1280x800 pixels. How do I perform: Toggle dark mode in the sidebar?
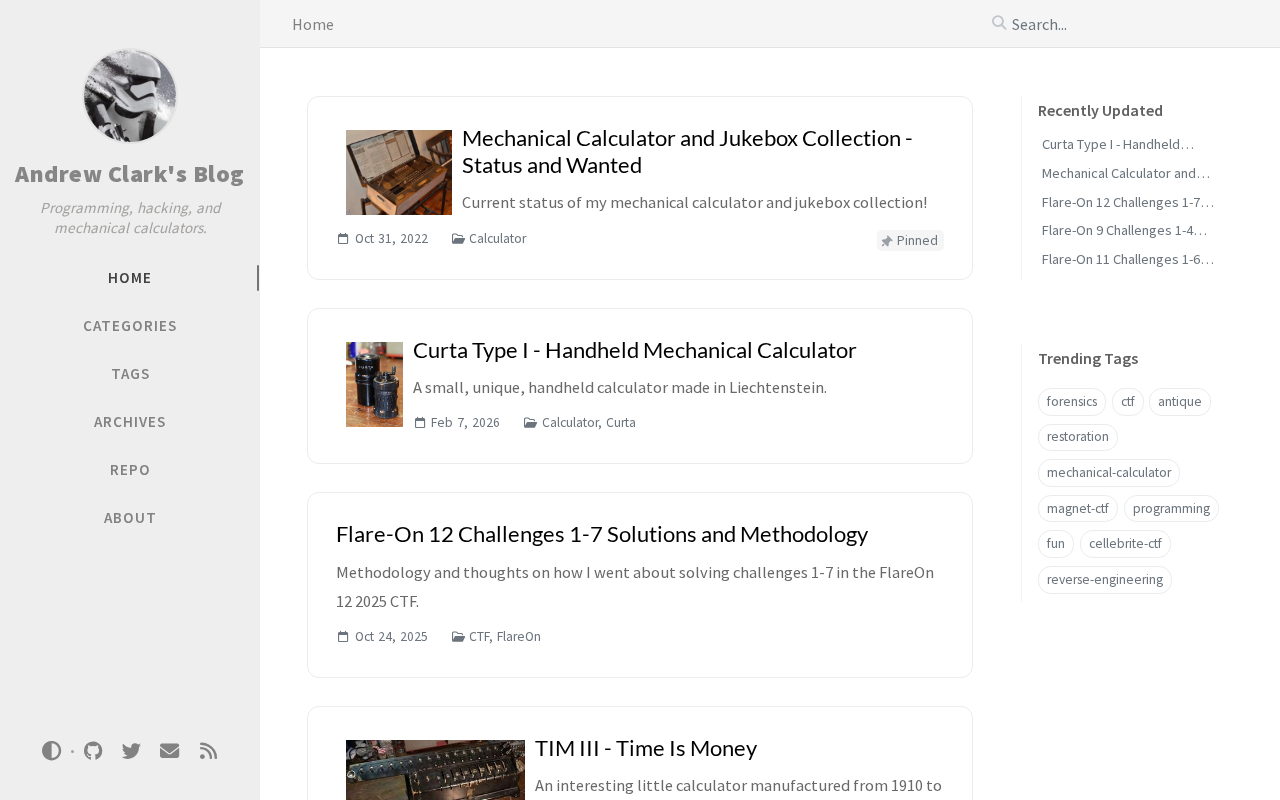tap(52, 751)
